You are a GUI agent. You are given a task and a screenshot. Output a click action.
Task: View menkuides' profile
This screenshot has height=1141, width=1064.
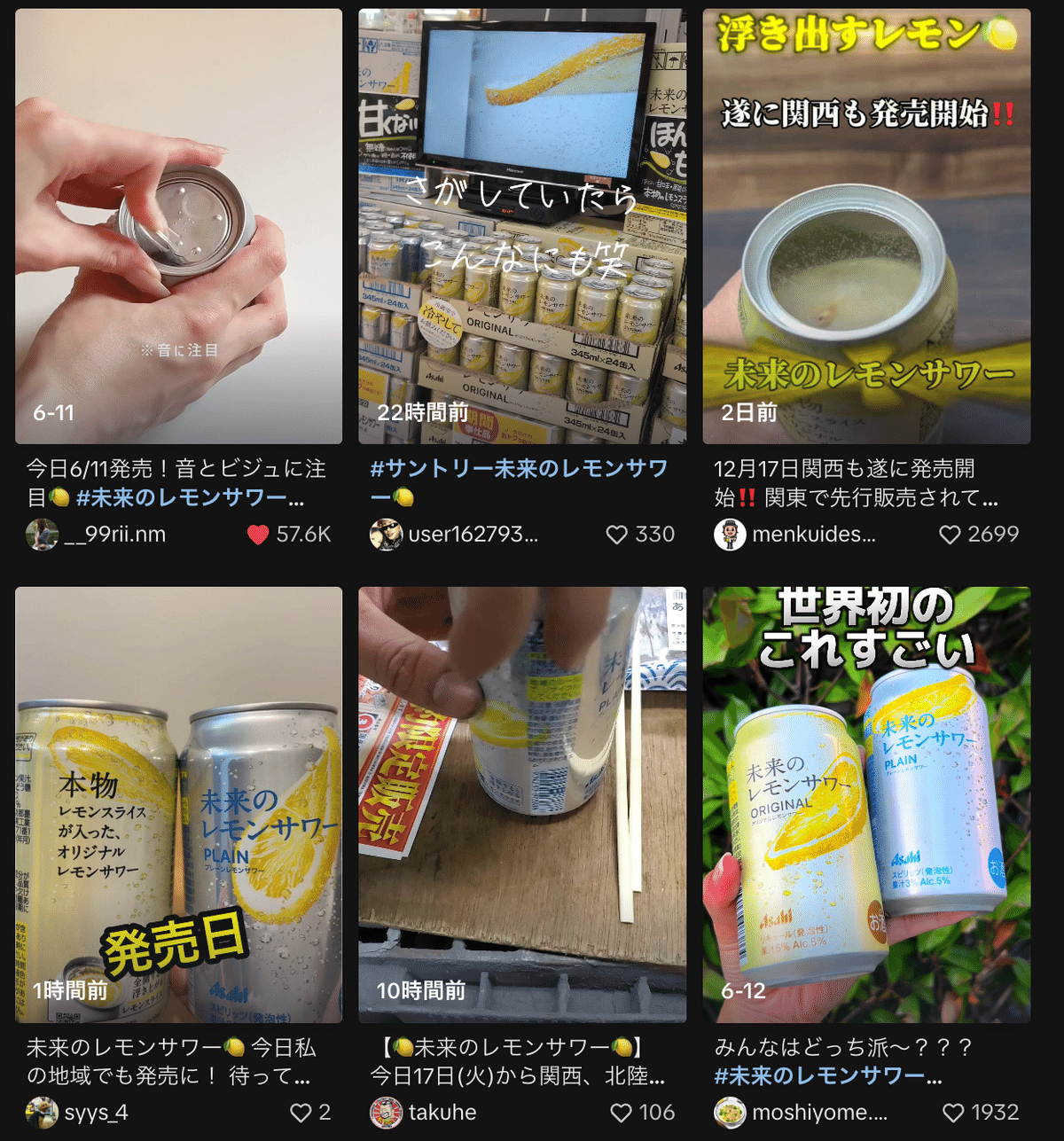pos(813,535)
